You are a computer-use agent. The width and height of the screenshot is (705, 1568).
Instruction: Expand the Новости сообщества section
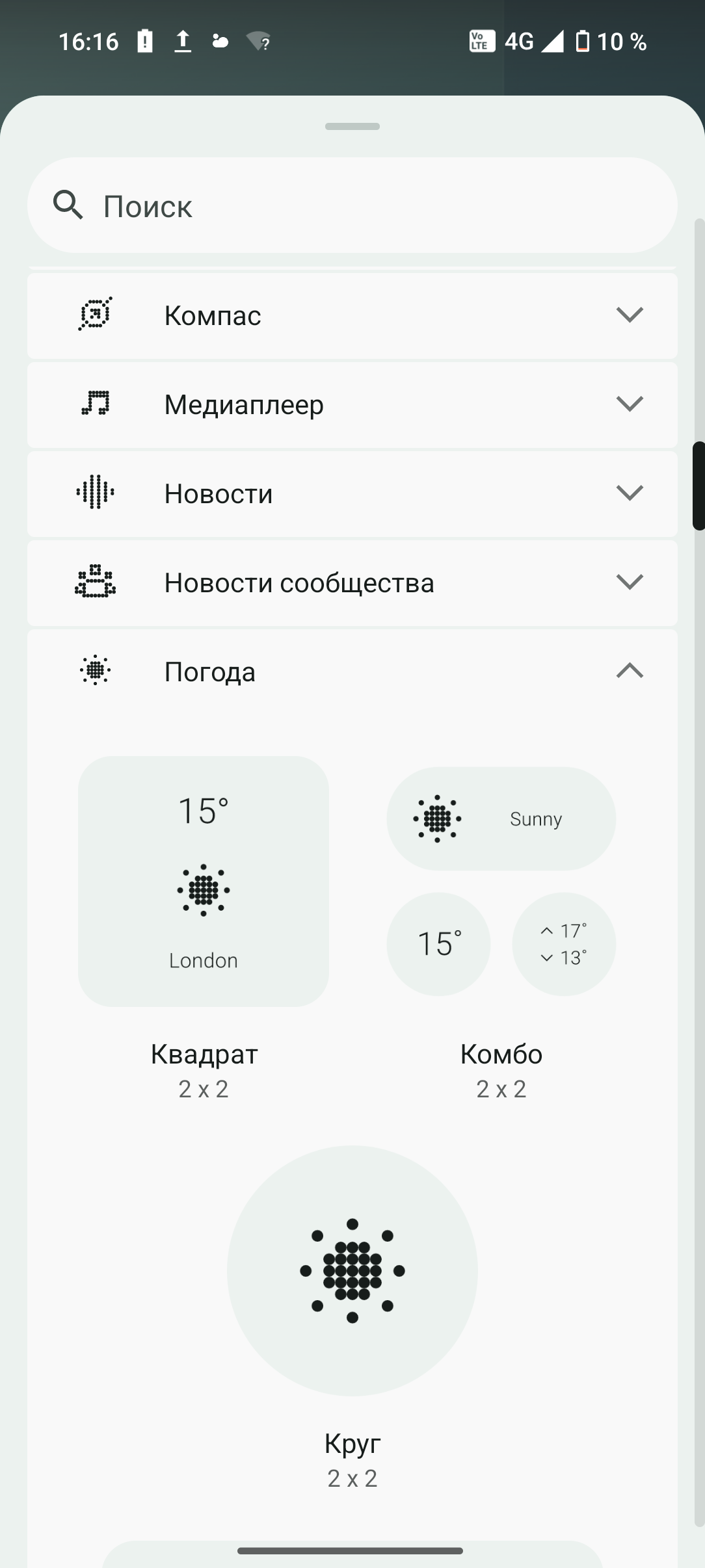point(351,582)
